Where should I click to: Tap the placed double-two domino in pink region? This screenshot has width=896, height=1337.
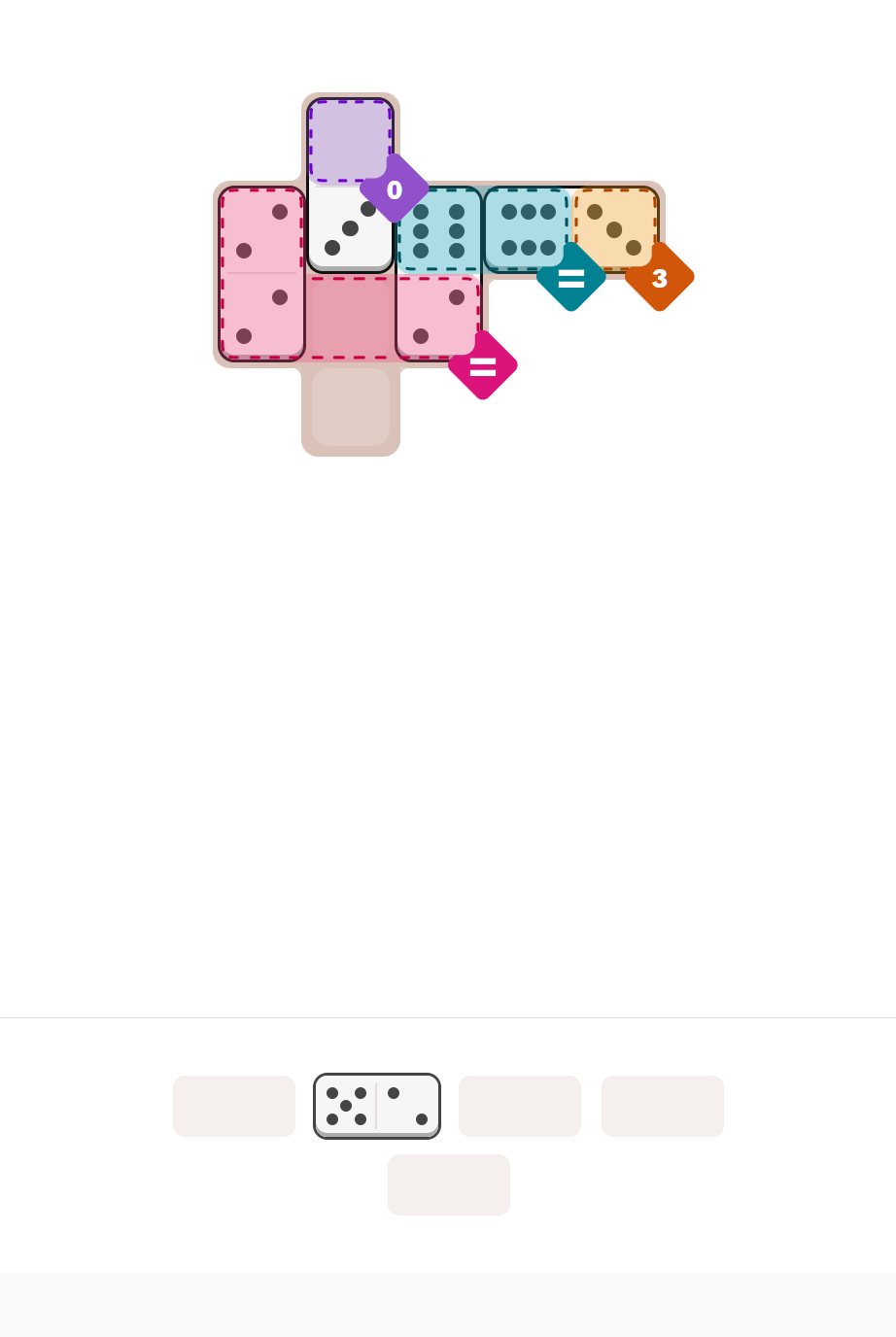(261, 274)
